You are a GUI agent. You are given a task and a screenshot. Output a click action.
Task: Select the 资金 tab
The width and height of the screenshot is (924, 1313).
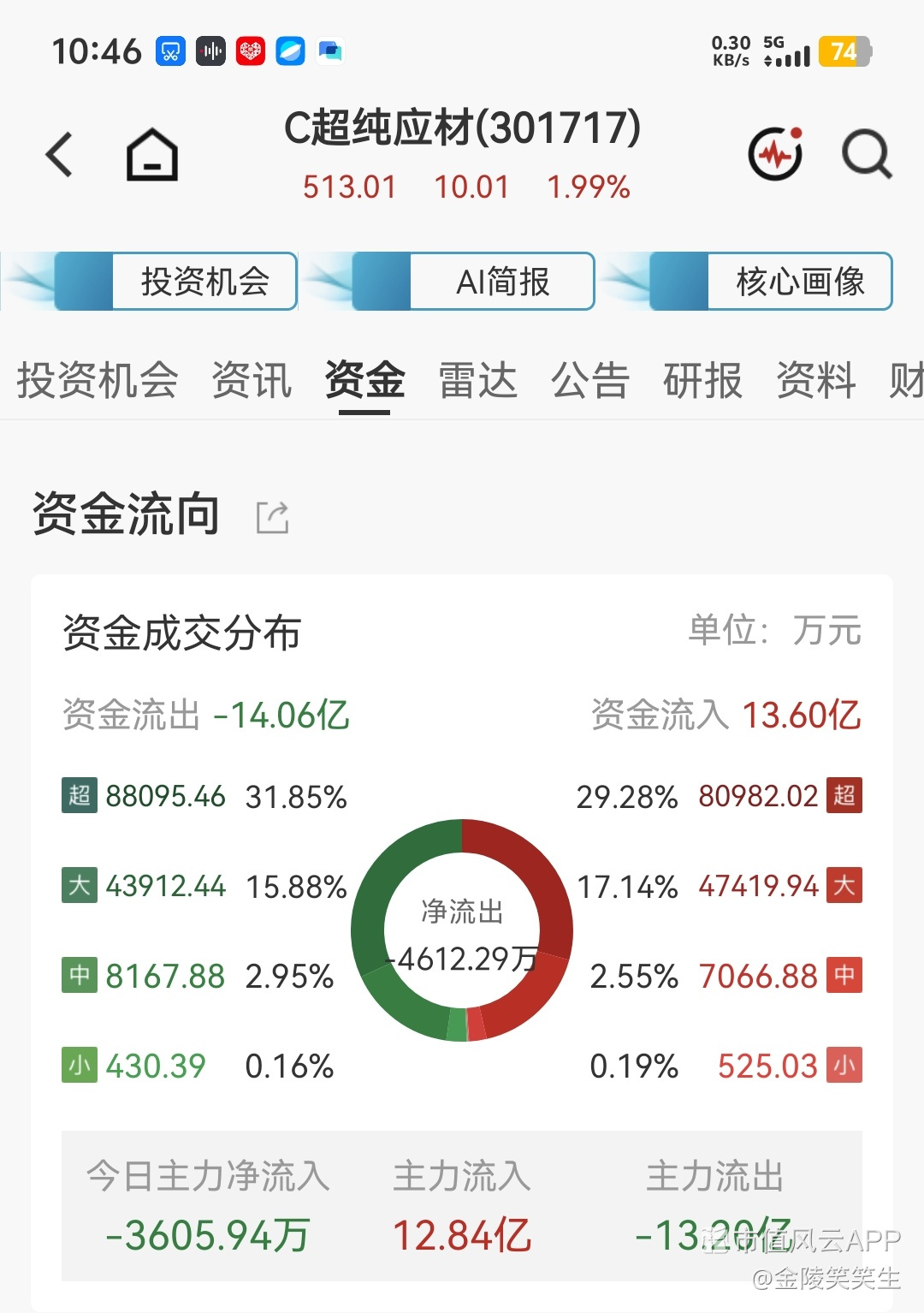point(364,380)
